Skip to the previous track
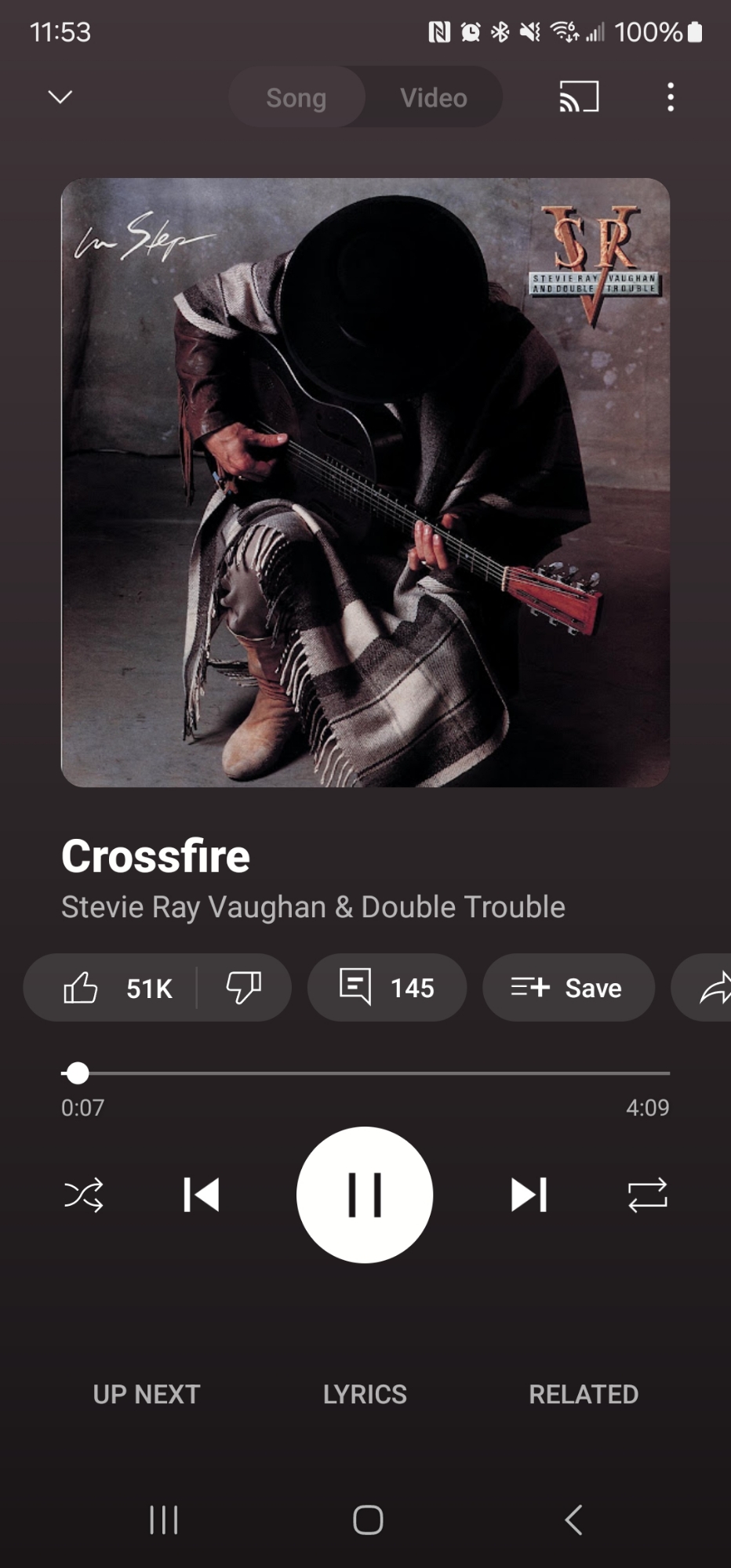Screen dimensions: 731x1568 [x=202, y=1195]
